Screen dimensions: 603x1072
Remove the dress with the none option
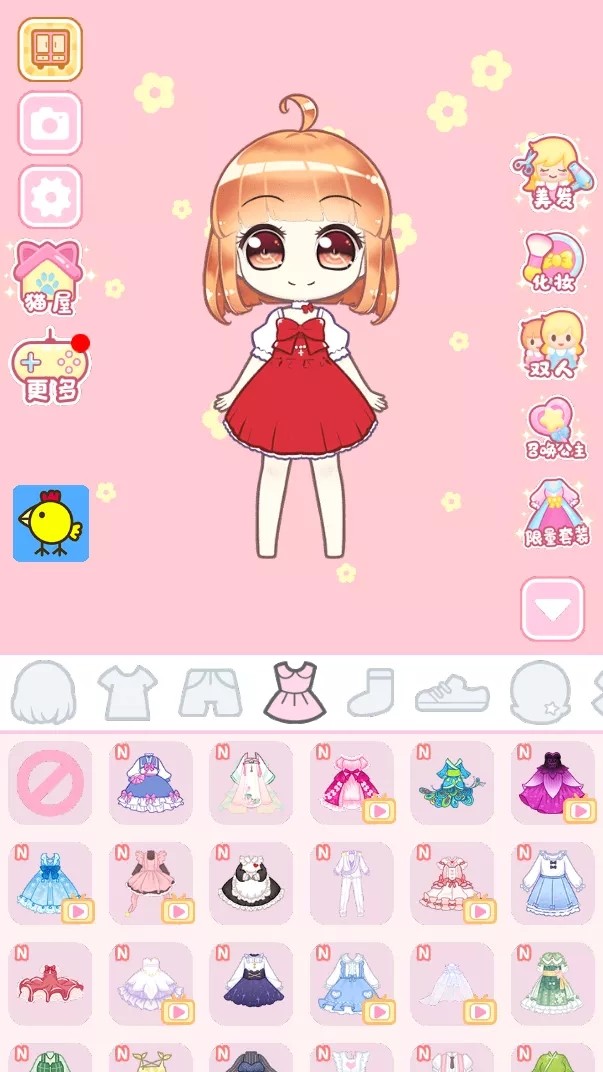click(50, 782)
